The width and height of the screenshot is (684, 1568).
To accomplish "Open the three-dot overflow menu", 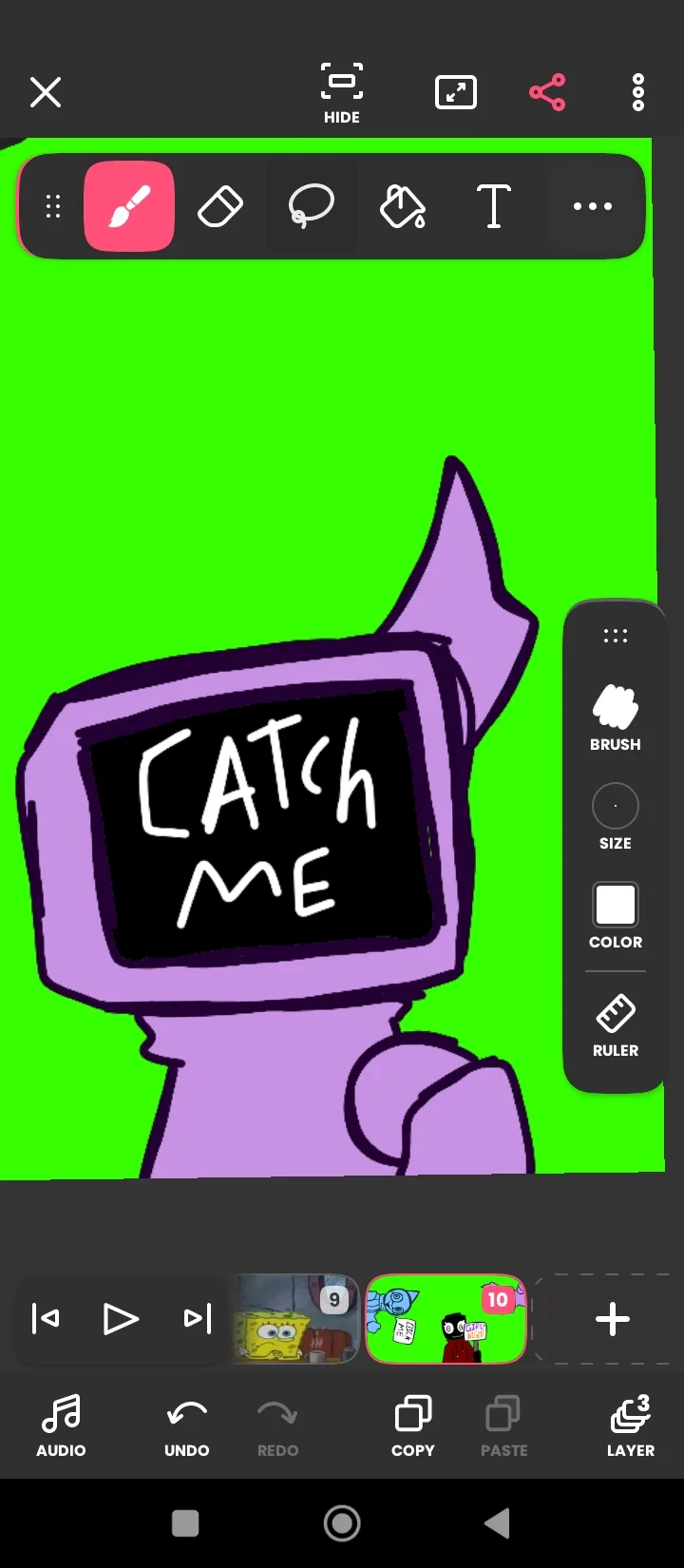I will (638, 92).
